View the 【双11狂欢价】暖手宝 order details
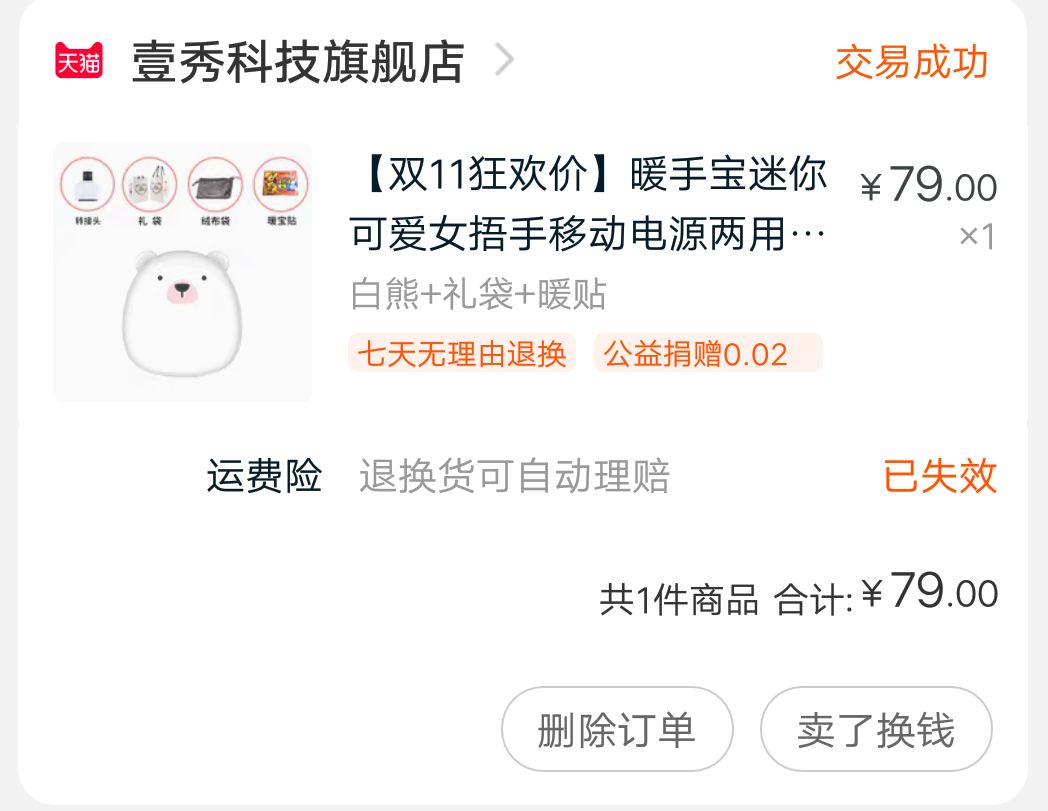Viewport: 1048px width, 811px height. (x=588, y=206)
